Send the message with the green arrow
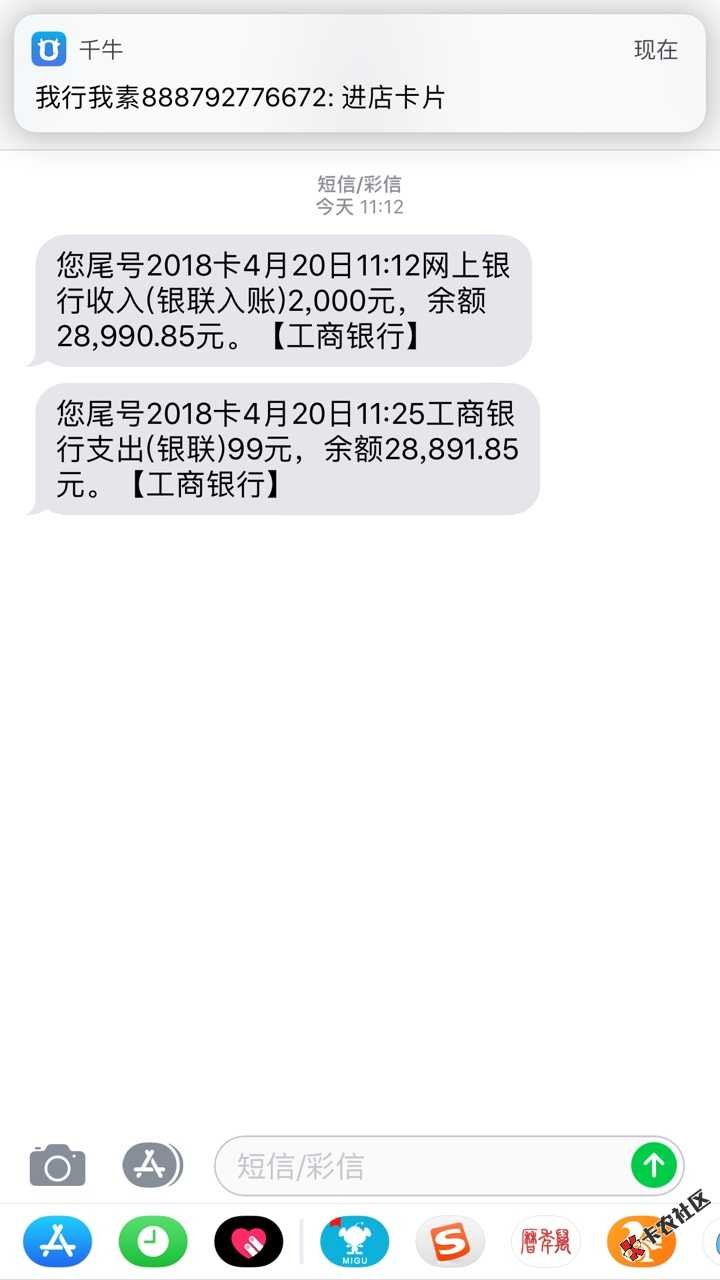720x1280 pixels. coord(654,1165)
